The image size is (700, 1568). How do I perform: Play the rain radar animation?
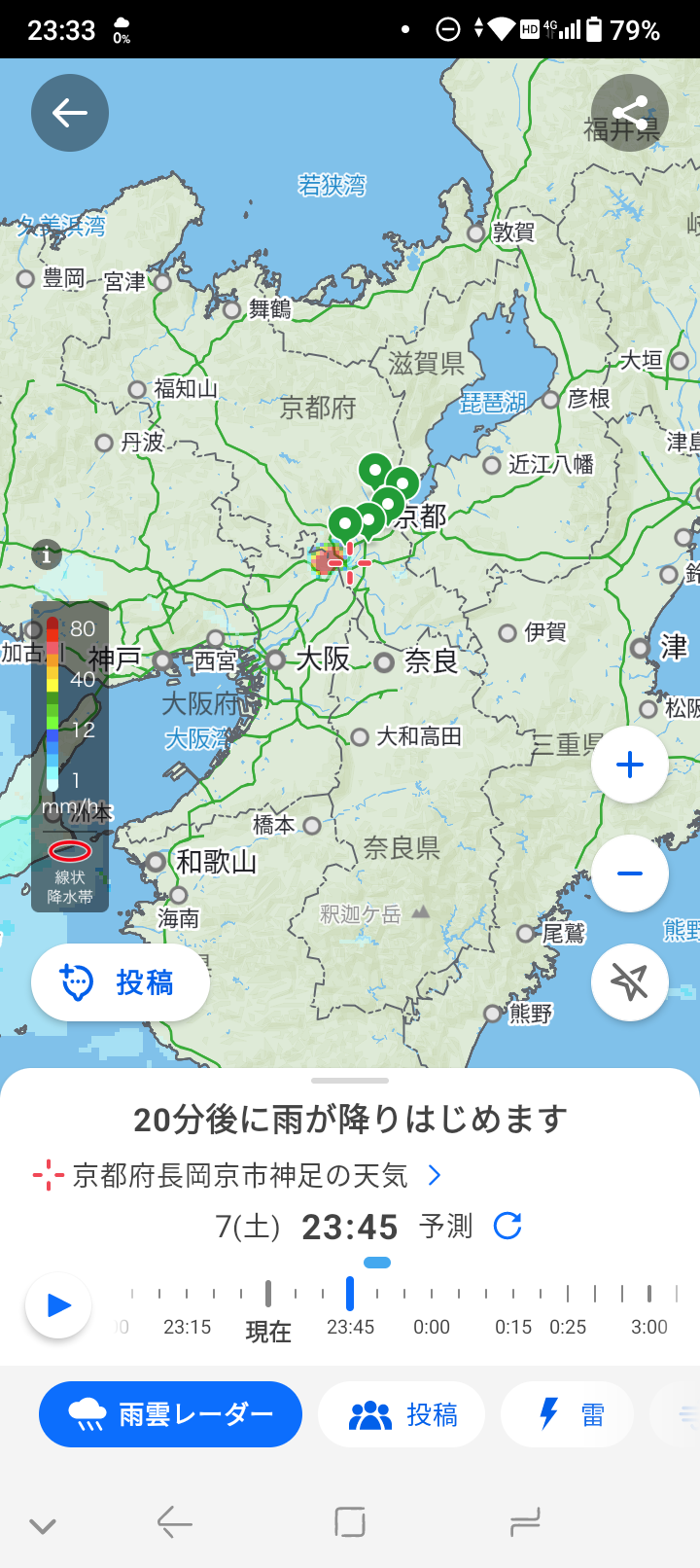click(x=58, y=1305)
